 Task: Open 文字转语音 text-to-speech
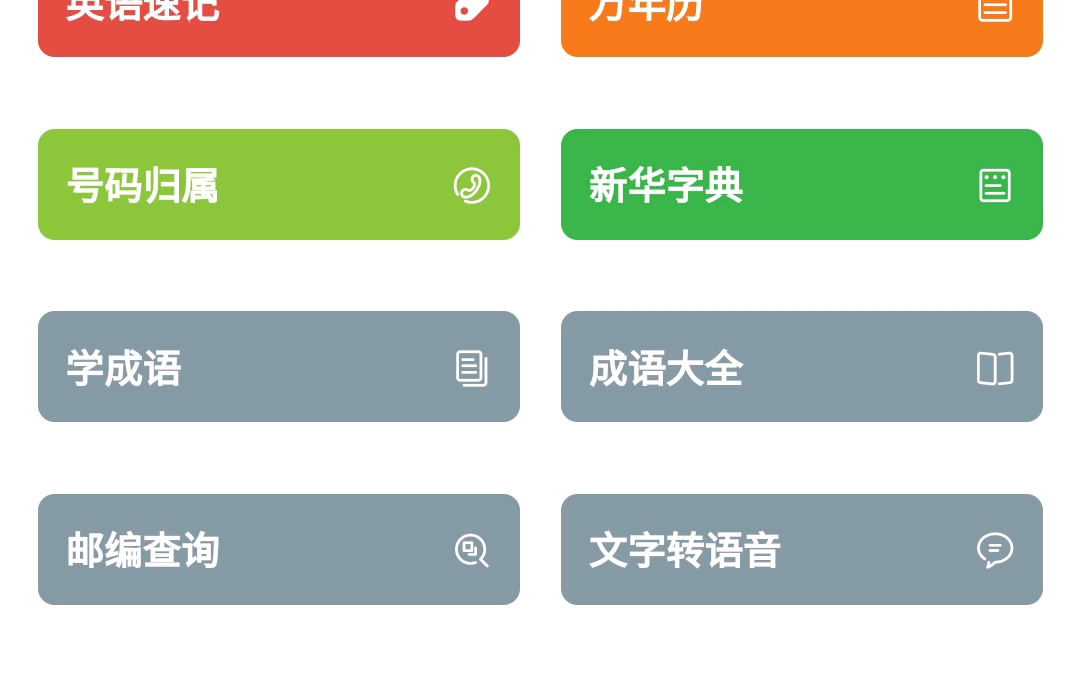pyautogui.click(x=801, y=550)
